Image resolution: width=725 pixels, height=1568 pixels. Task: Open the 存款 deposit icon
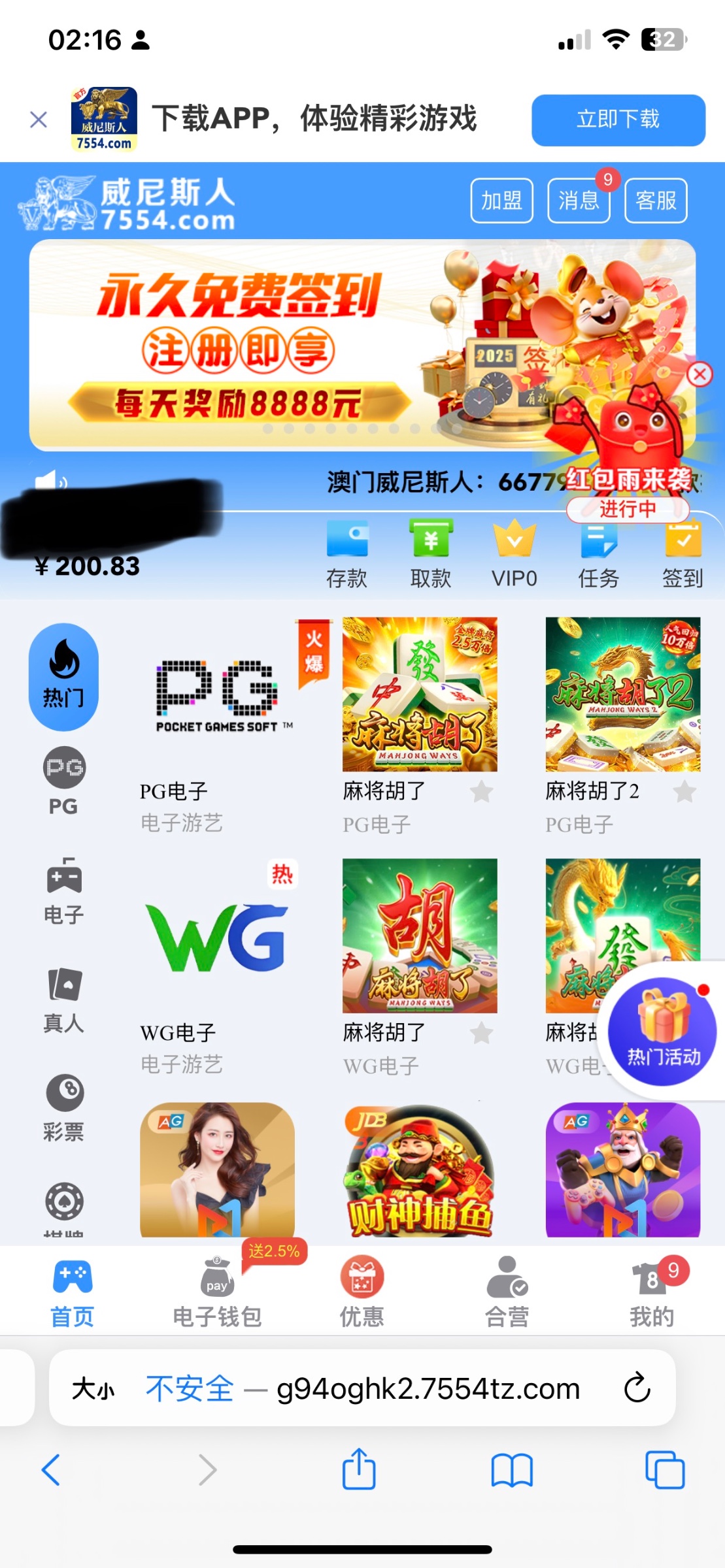pos(347,552)
